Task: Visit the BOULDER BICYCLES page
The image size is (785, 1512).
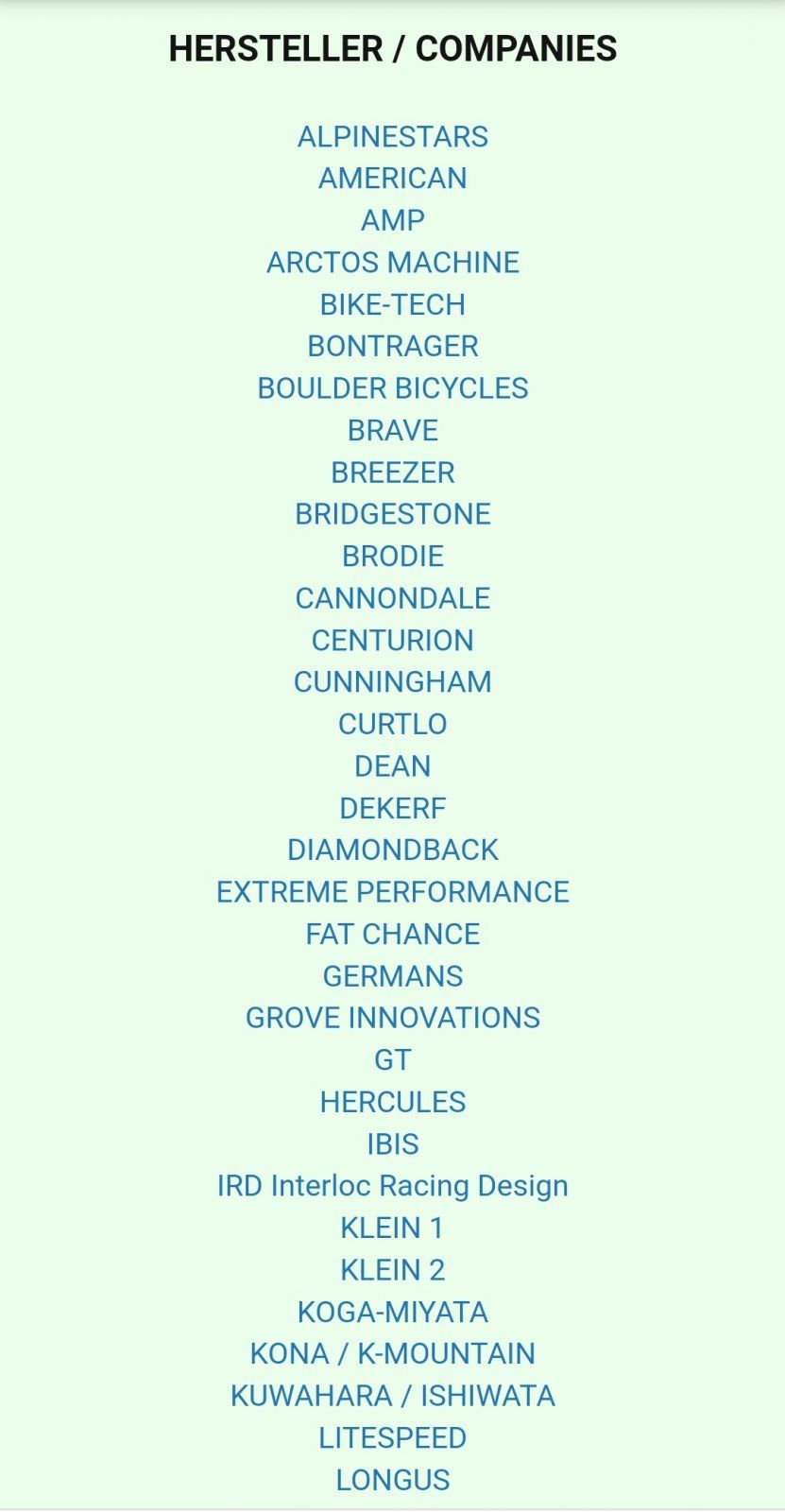Action: (392, 388)
